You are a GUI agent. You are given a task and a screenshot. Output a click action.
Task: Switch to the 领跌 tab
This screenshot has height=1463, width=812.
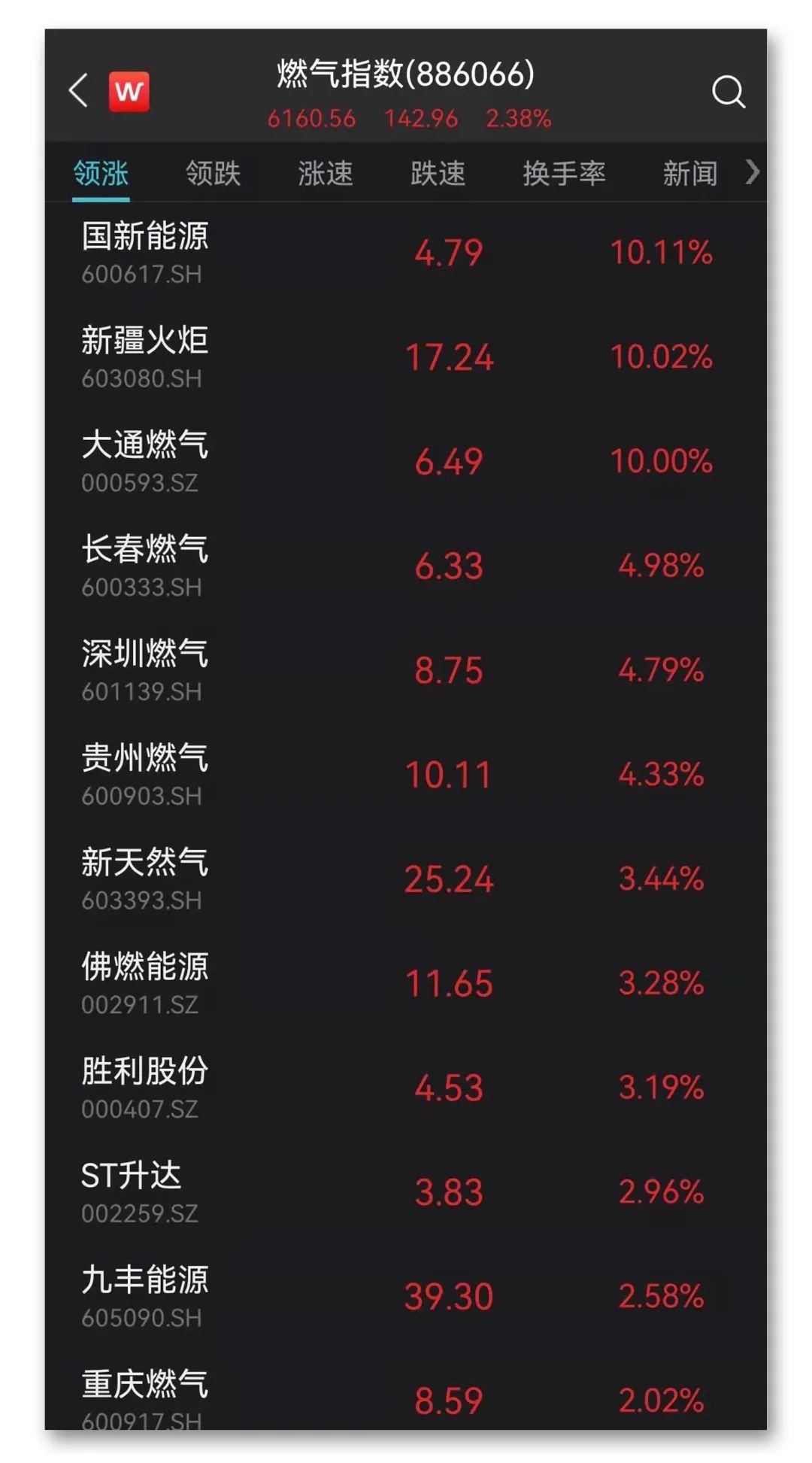(213, 174)
